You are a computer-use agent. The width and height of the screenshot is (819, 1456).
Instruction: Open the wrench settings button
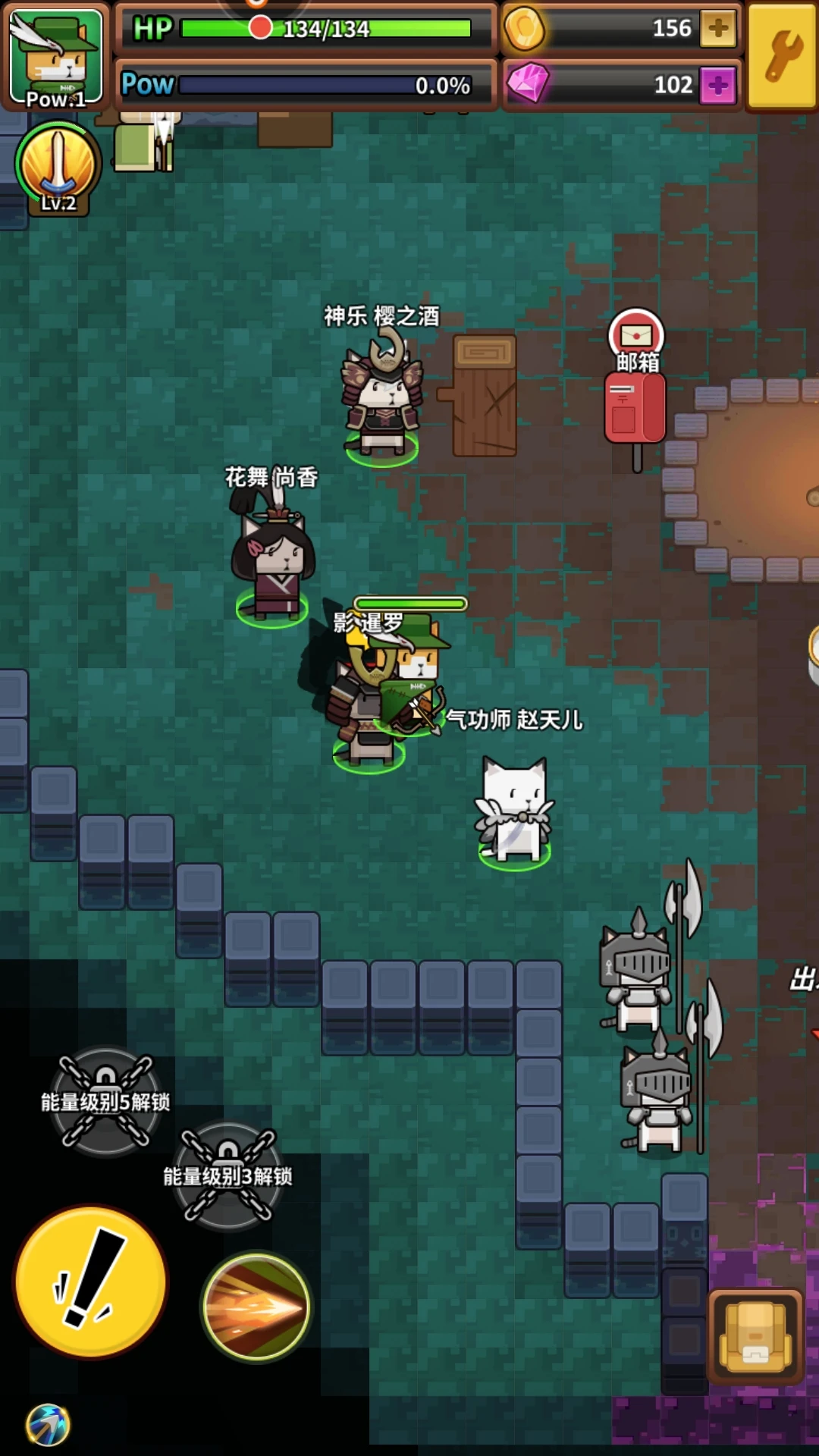[x=782, y=56]
